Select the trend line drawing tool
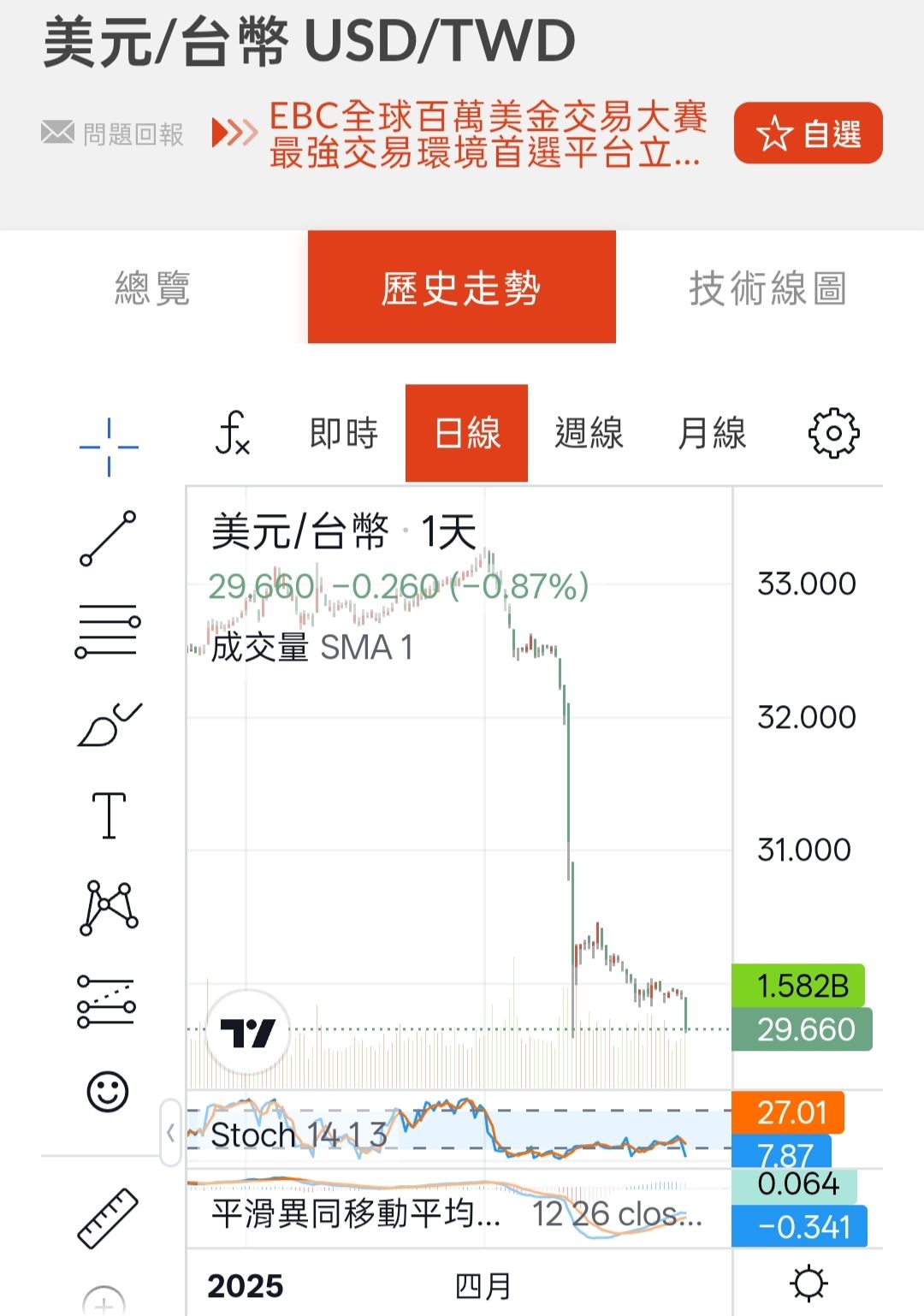The height and width of the screenshot is (1316, 924). tap(108, 538)
